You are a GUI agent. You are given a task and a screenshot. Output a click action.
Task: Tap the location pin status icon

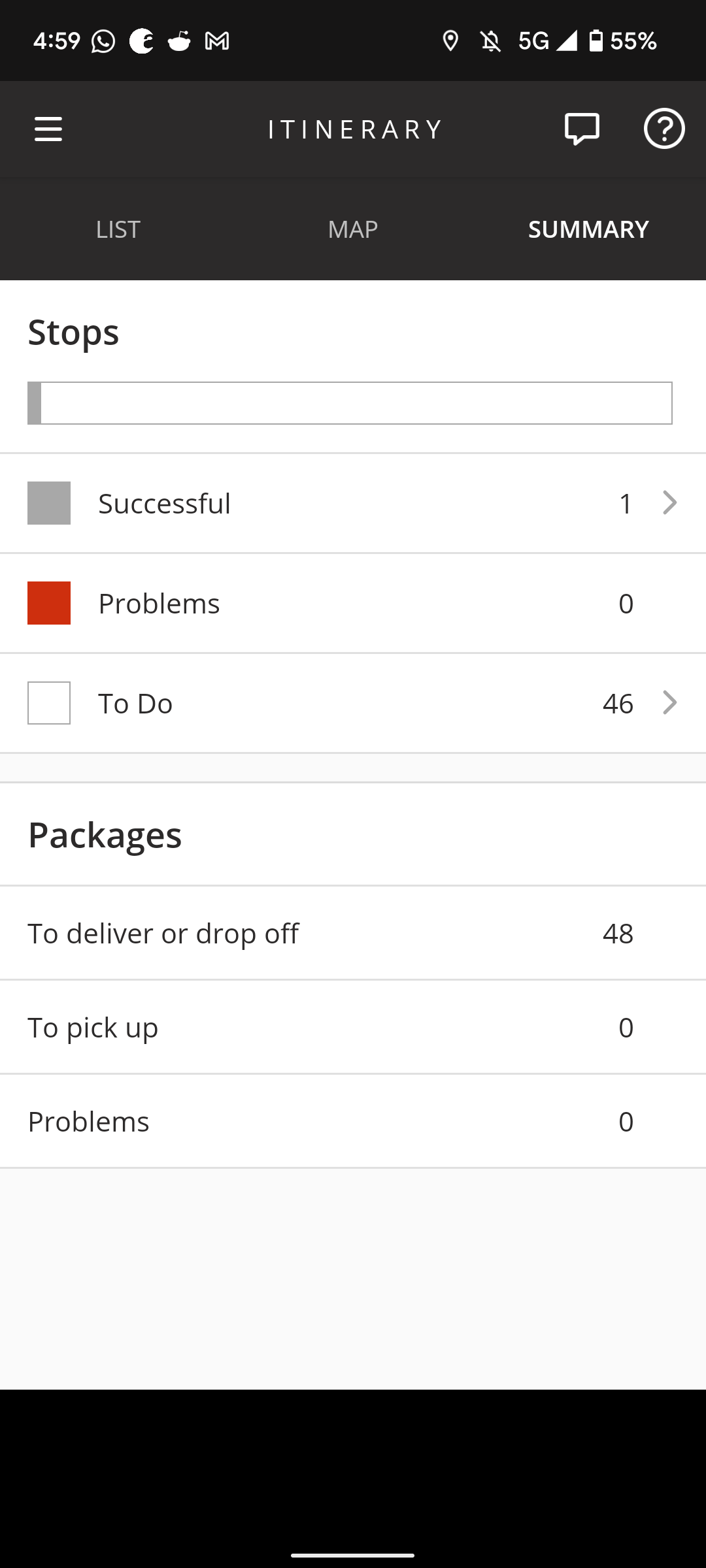[451, 41]
